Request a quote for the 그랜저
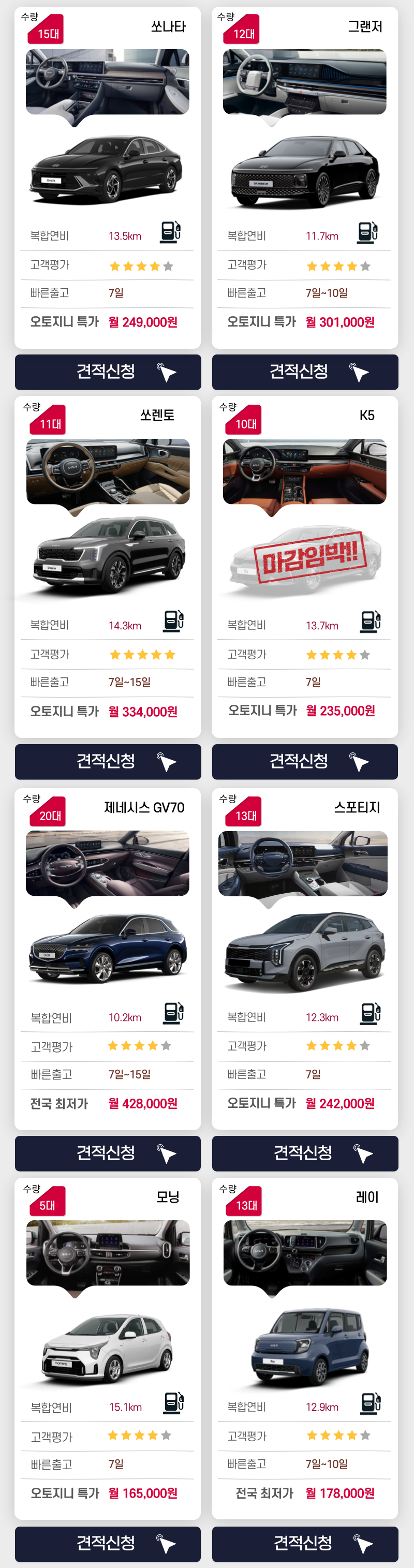This screenshot has width=414, height=1568. (305, 372)
